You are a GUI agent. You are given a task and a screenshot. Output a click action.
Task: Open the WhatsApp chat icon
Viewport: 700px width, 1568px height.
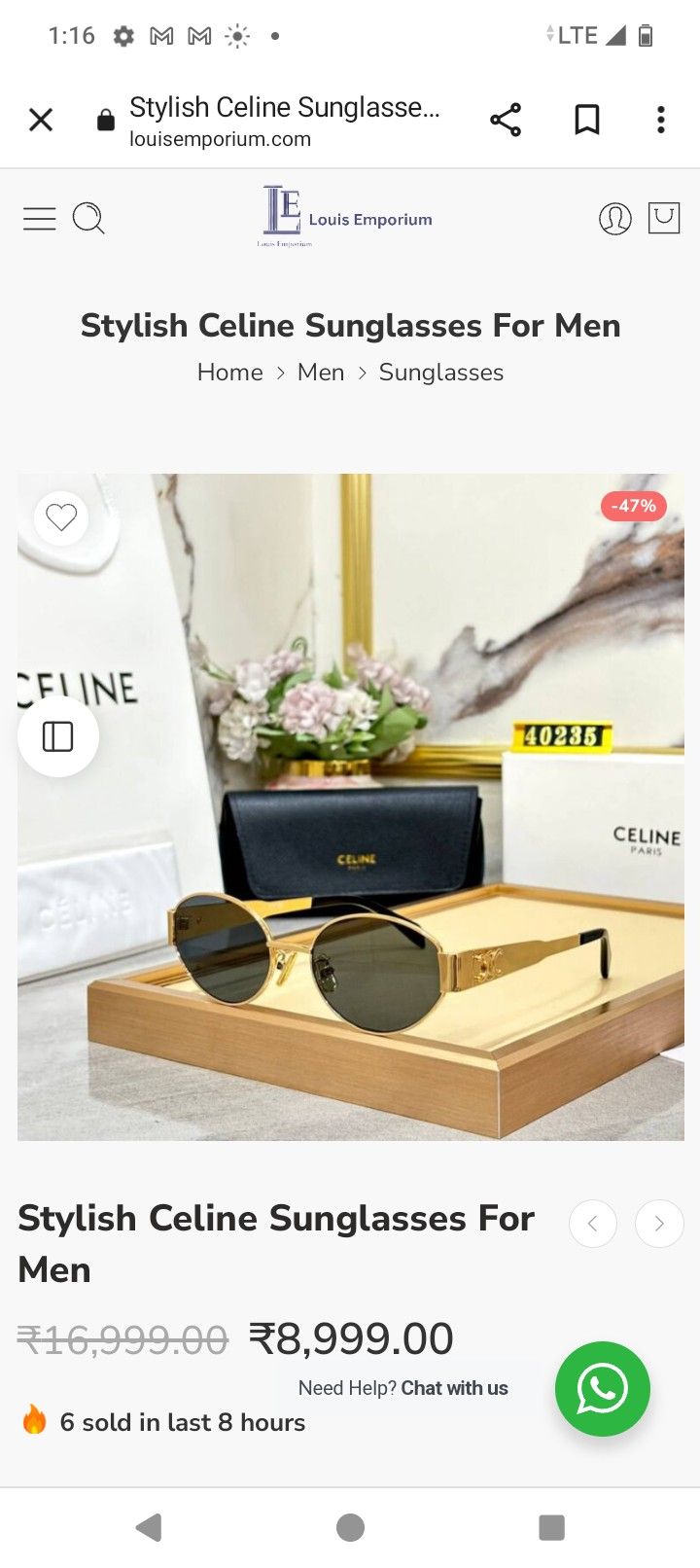tap(602, 1389)
